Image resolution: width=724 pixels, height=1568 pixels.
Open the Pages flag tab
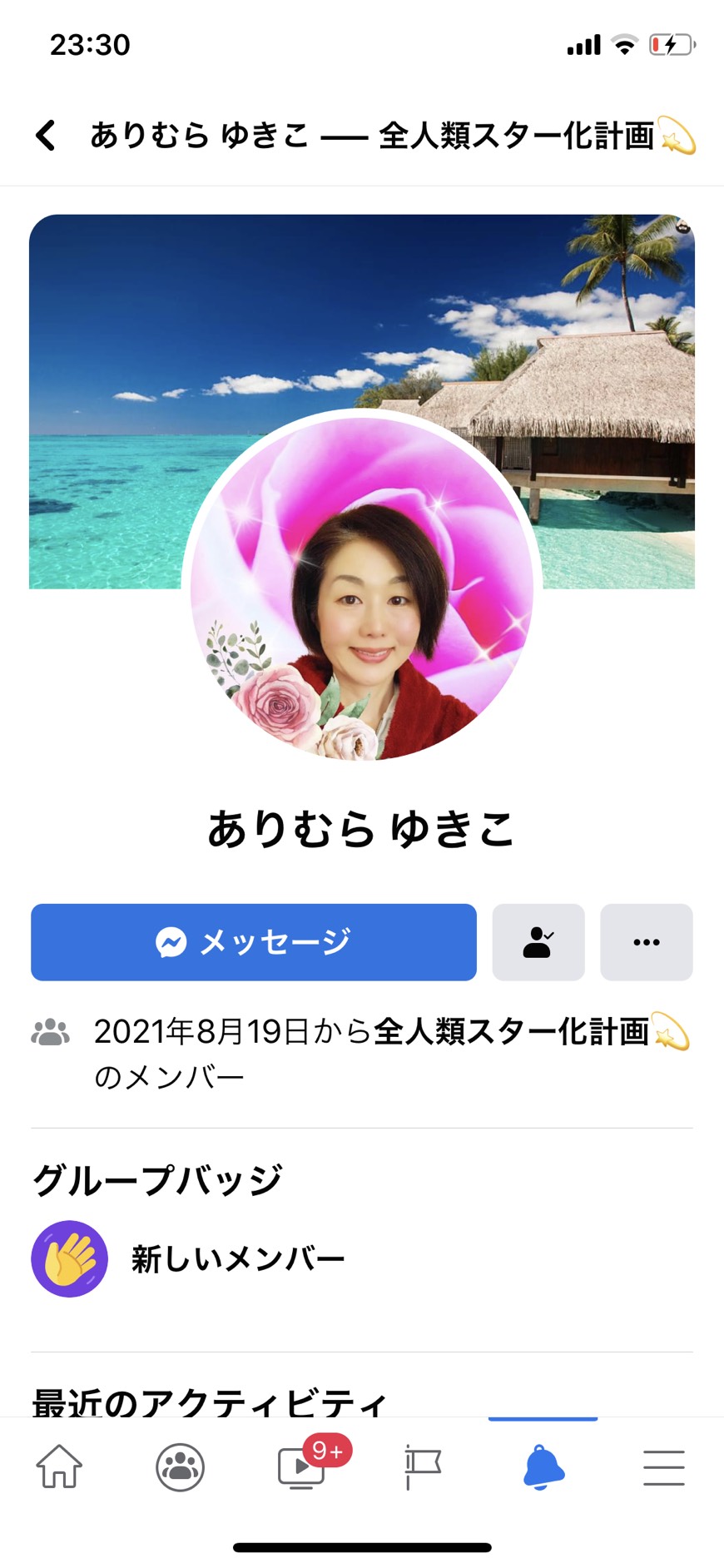pos(422,1466)
